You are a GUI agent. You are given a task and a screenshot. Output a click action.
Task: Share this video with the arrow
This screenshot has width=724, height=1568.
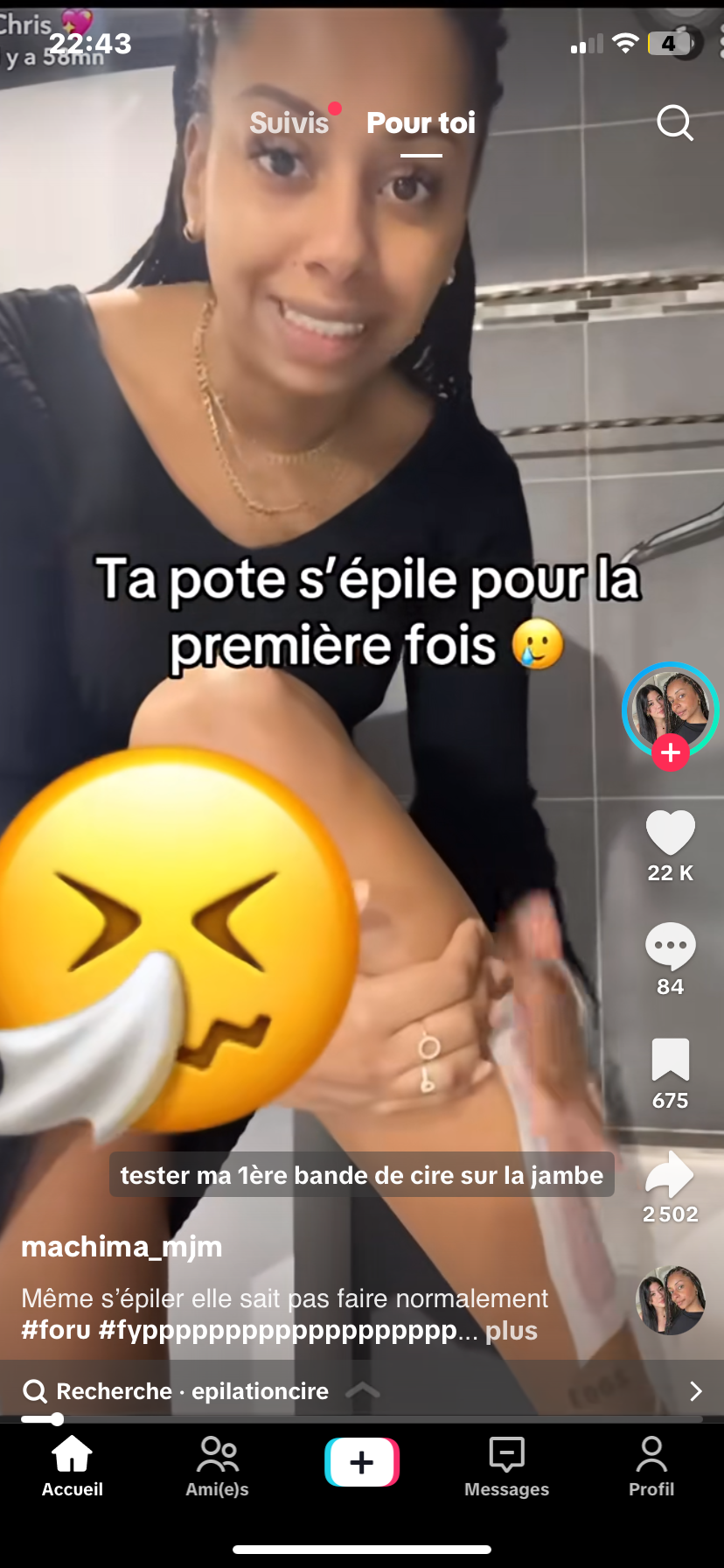point(671,1174)
